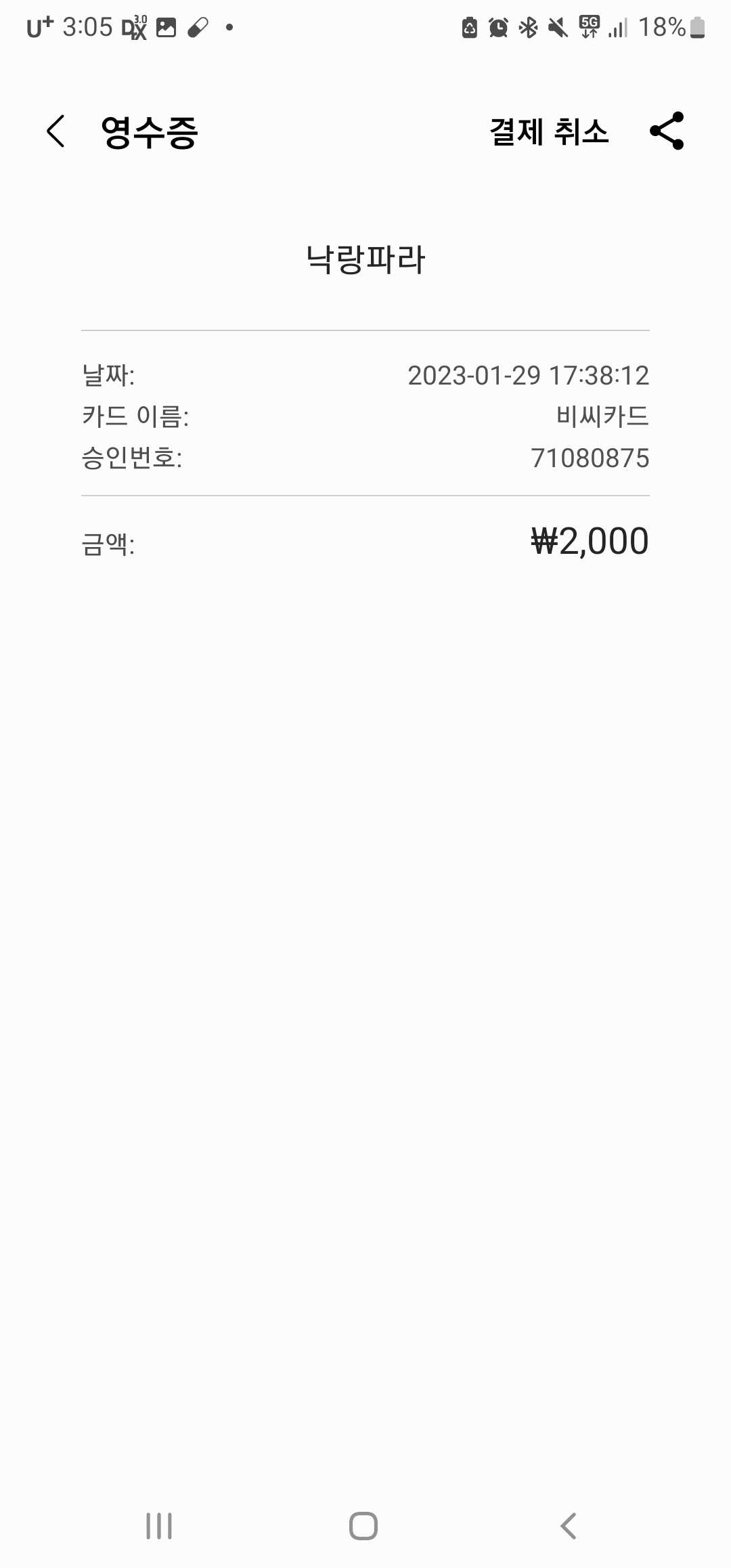Viewport: 731px width, 1568px height.
Task: Tap the image notification icon in status bar
Action: pyautogui.click(x=166, y=28)
